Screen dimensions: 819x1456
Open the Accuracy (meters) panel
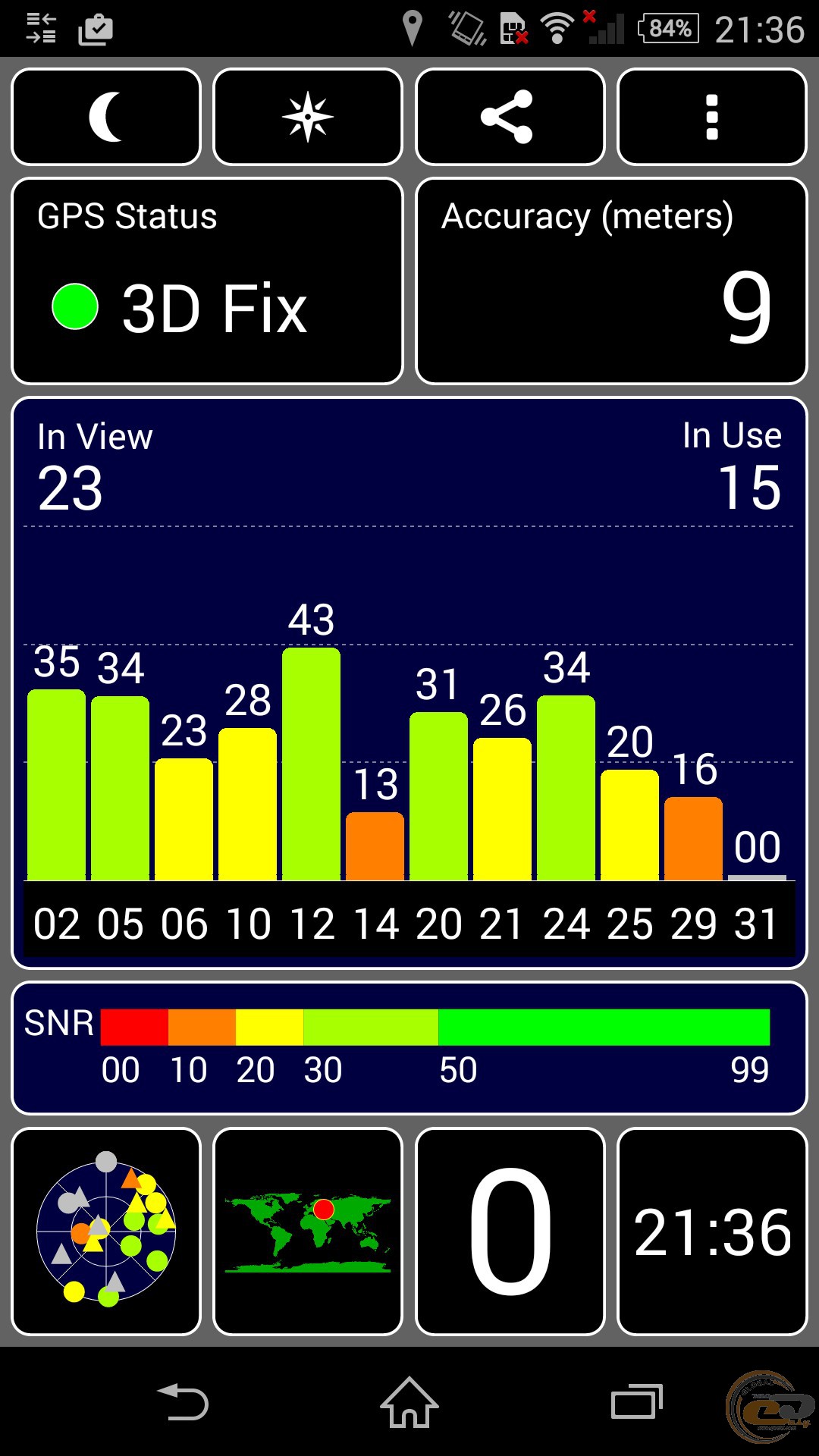click(611, 281)
